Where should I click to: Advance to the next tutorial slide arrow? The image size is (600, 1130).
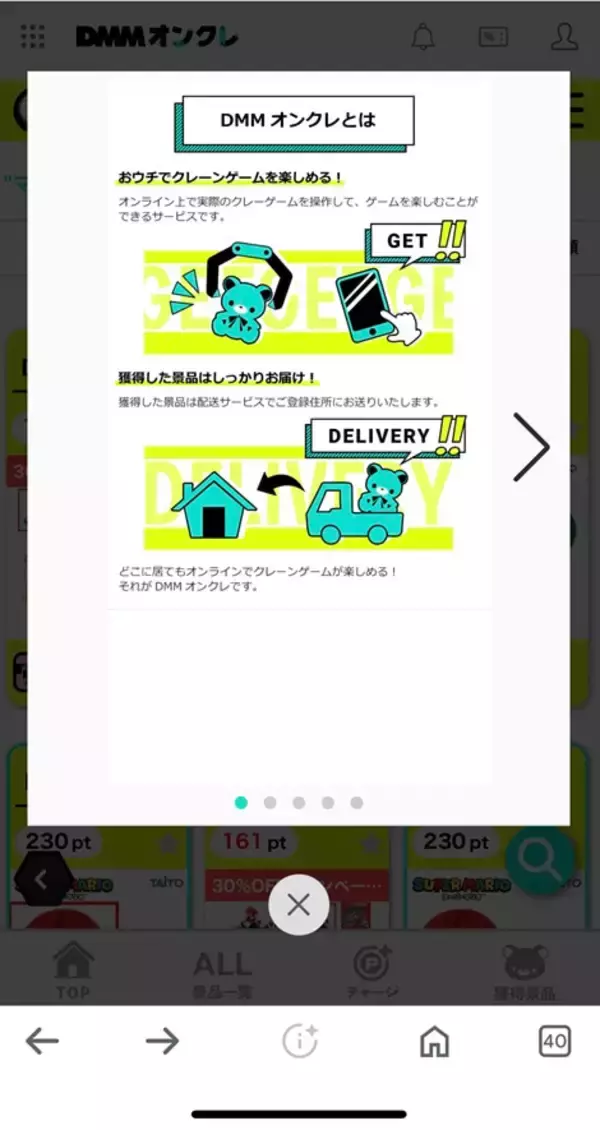(531, 447)
